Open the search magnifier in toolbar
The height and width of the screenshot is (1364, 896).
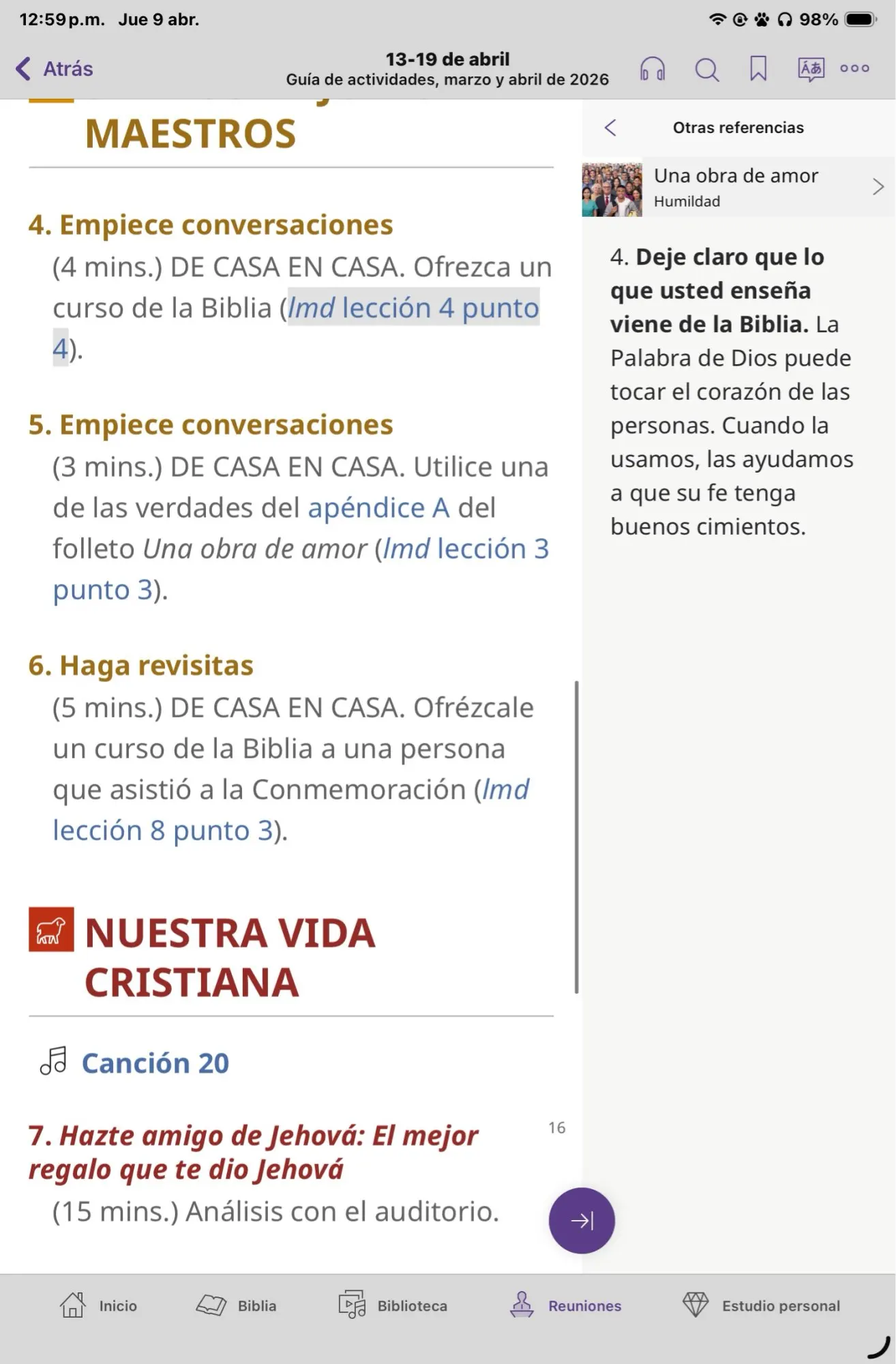[706, 69]
